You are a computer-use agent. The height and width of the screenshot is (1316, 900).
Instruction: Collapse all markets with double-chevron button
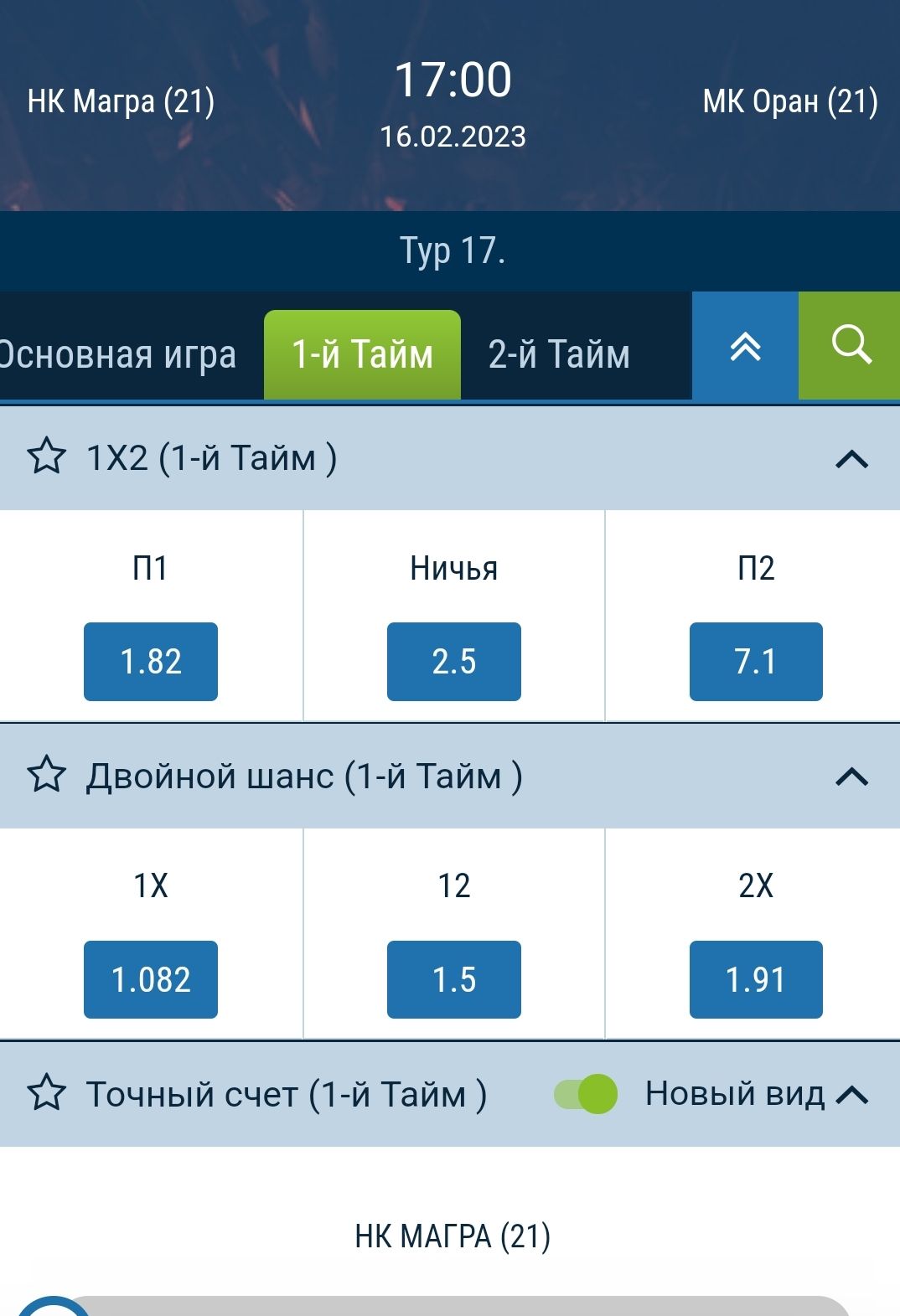pos(745,345)
